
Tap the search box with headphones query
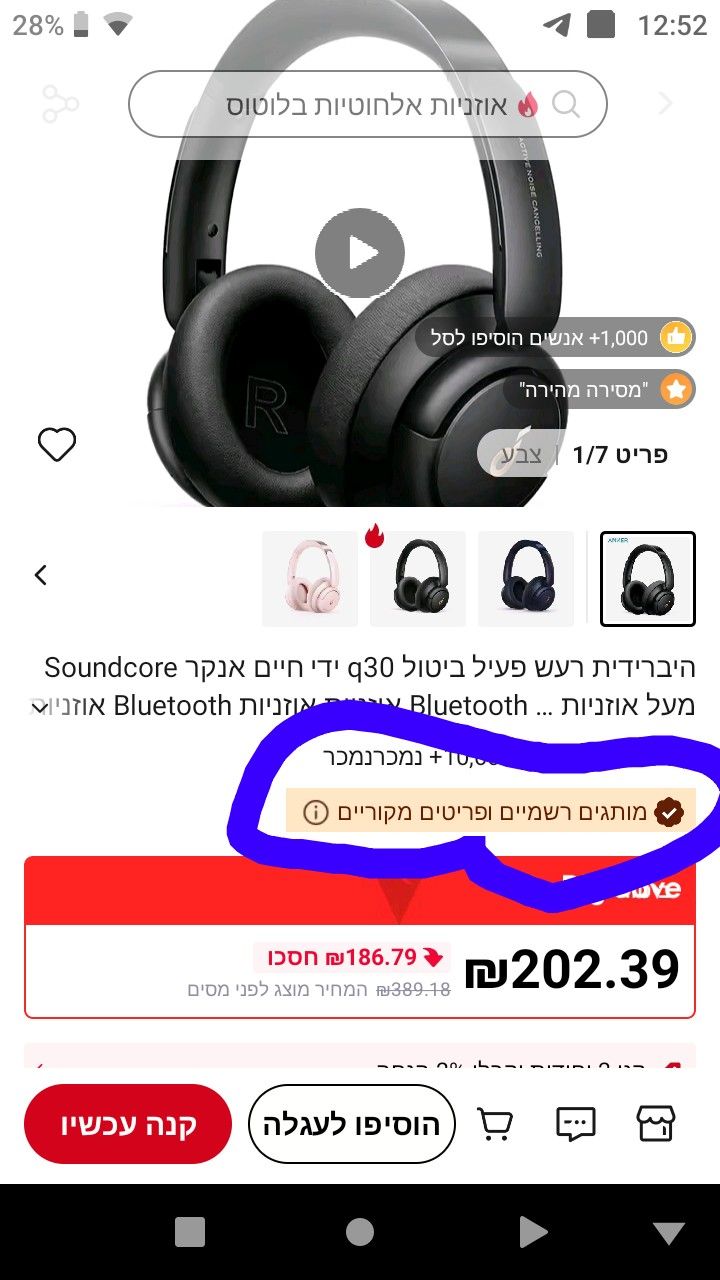tap(367, 104)
